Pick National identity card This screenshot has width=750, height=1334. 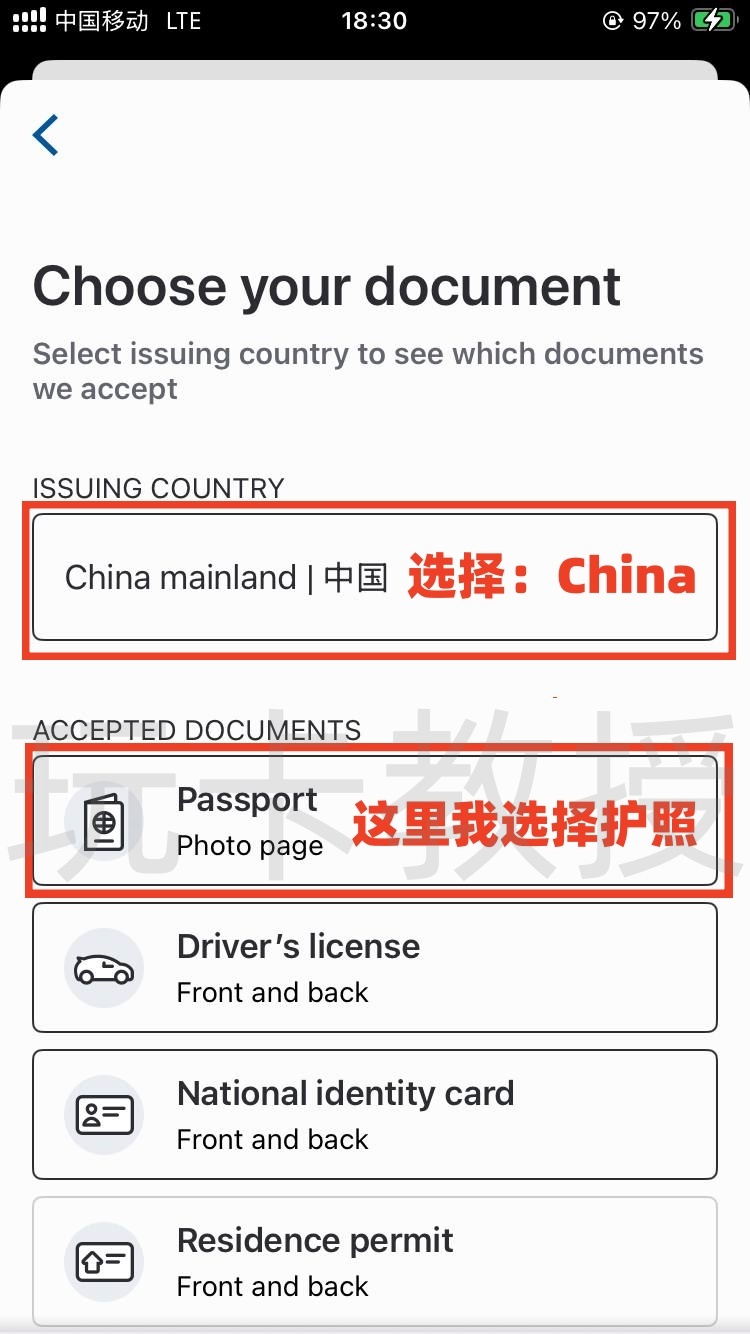374,1114
